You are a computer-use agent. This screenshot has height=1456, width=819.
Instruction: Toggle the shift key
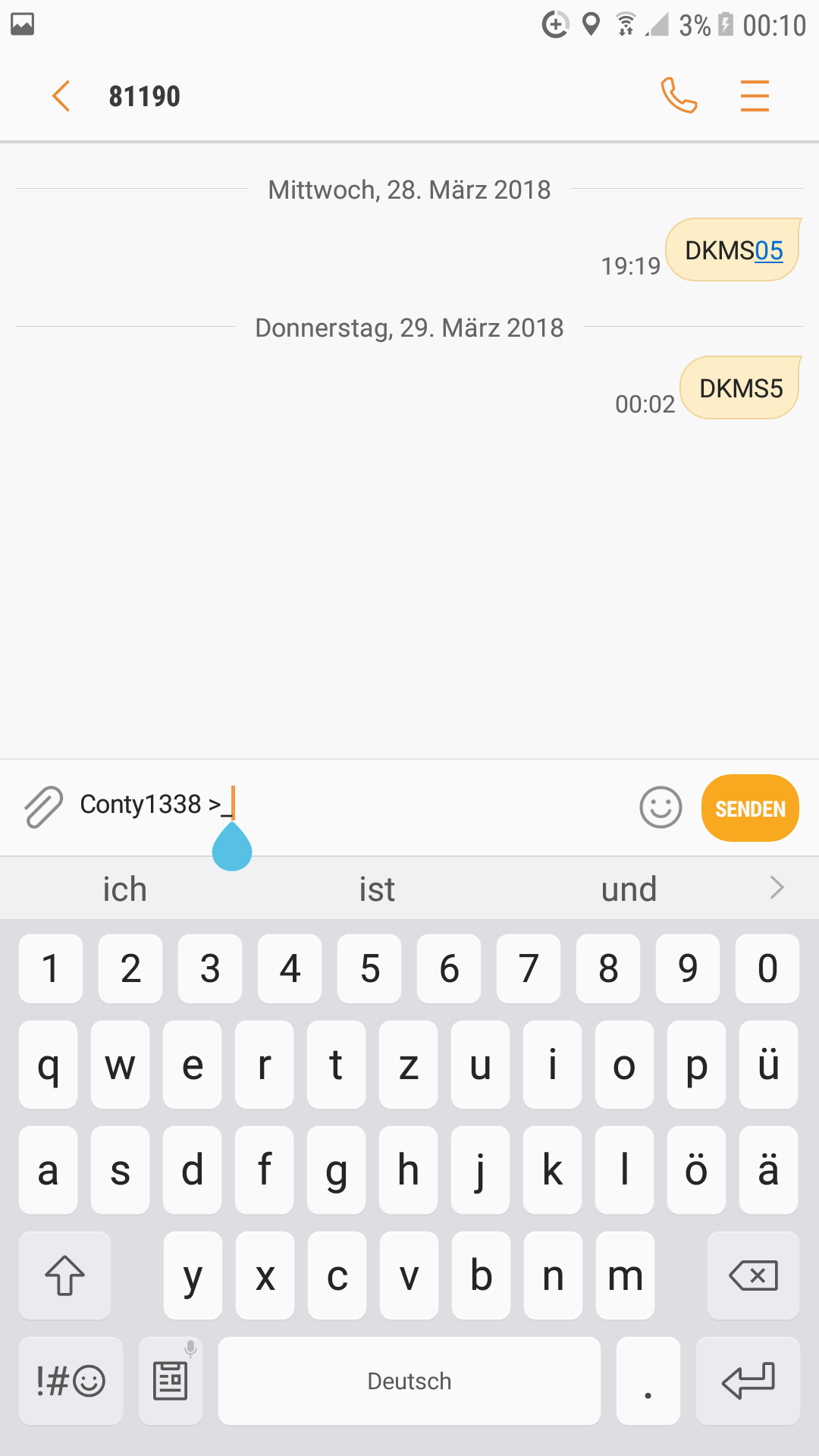tap(65, 1276)
